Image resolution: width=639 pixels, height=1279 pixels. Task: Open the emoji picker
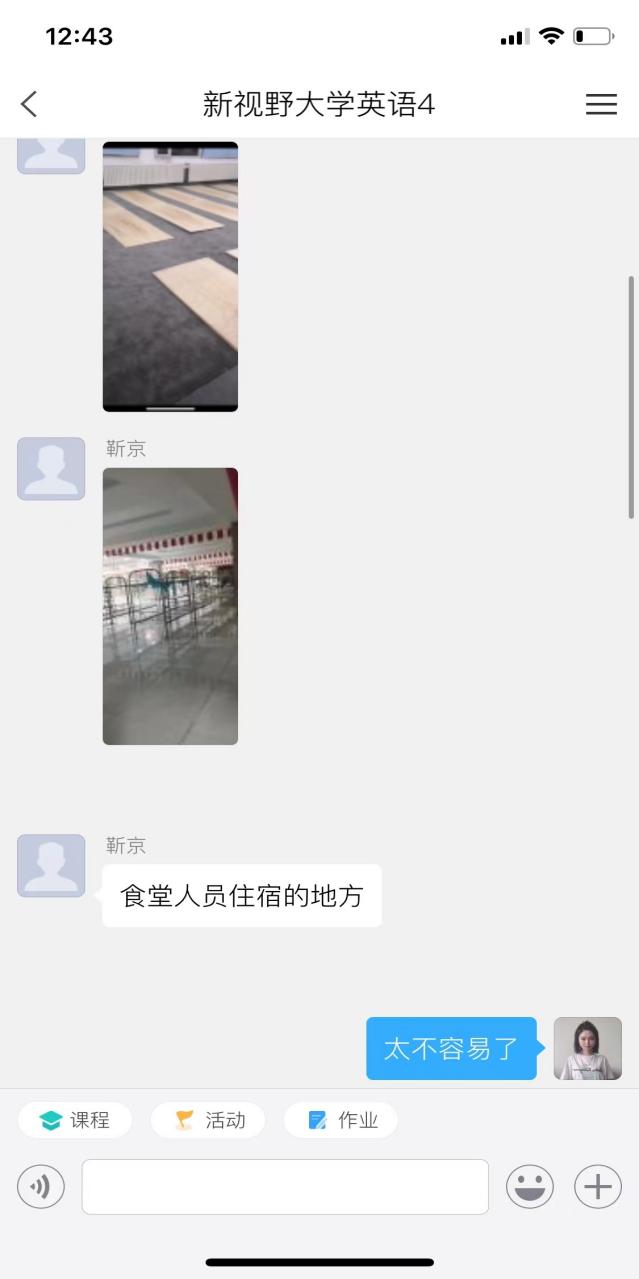click(x=530, y=1187)
